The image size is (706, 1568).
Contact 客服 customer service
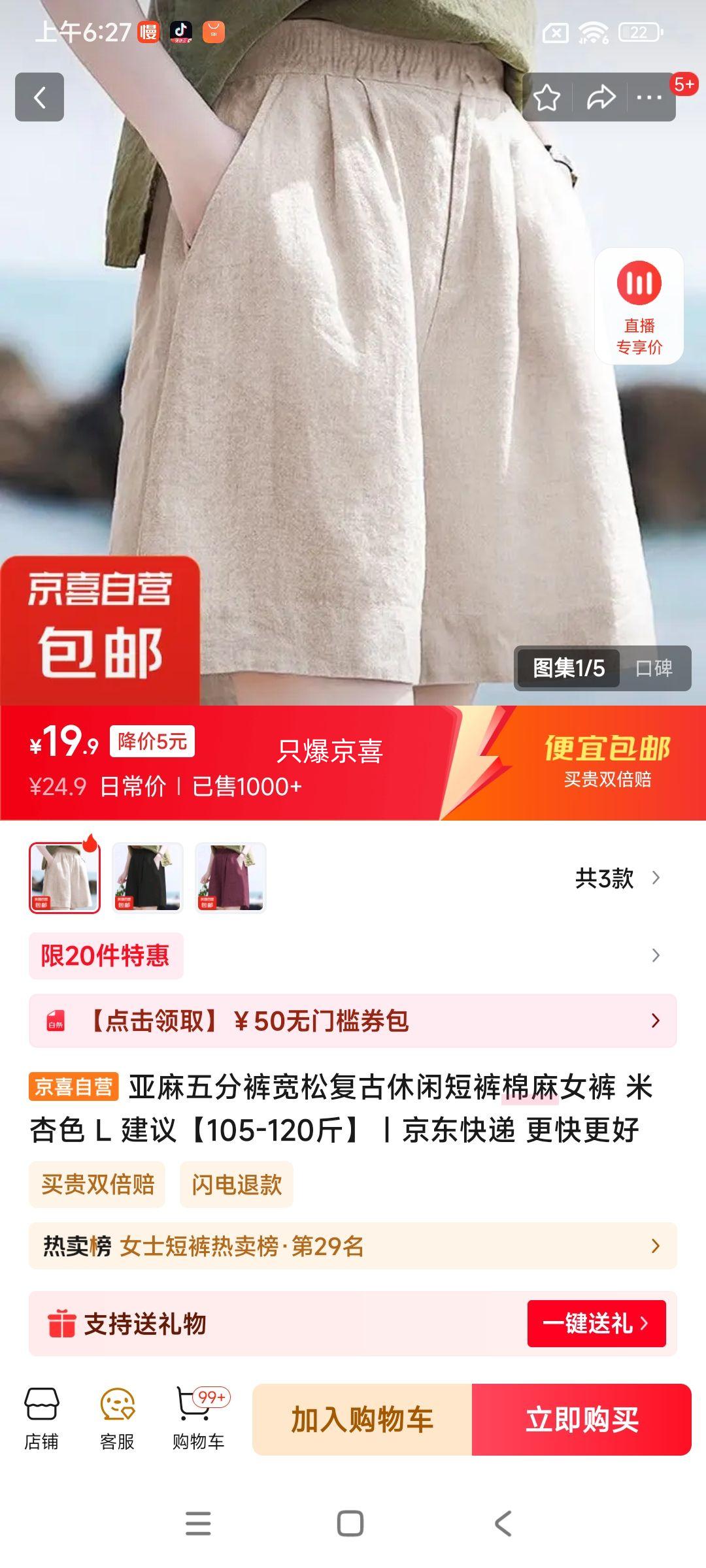[x=117, y=1419]
